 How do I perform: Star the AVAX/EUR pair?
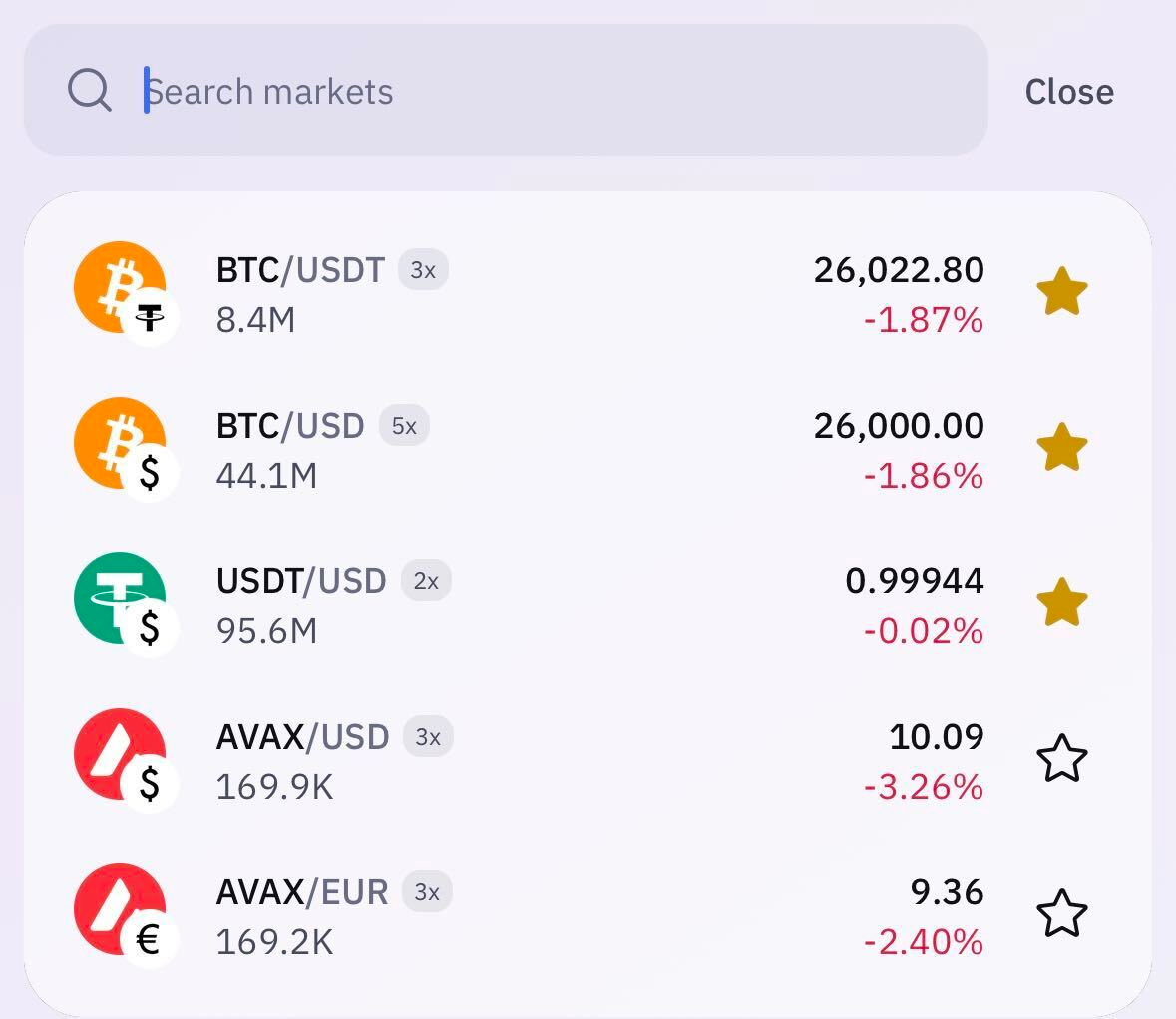[x=1061, y=914]
